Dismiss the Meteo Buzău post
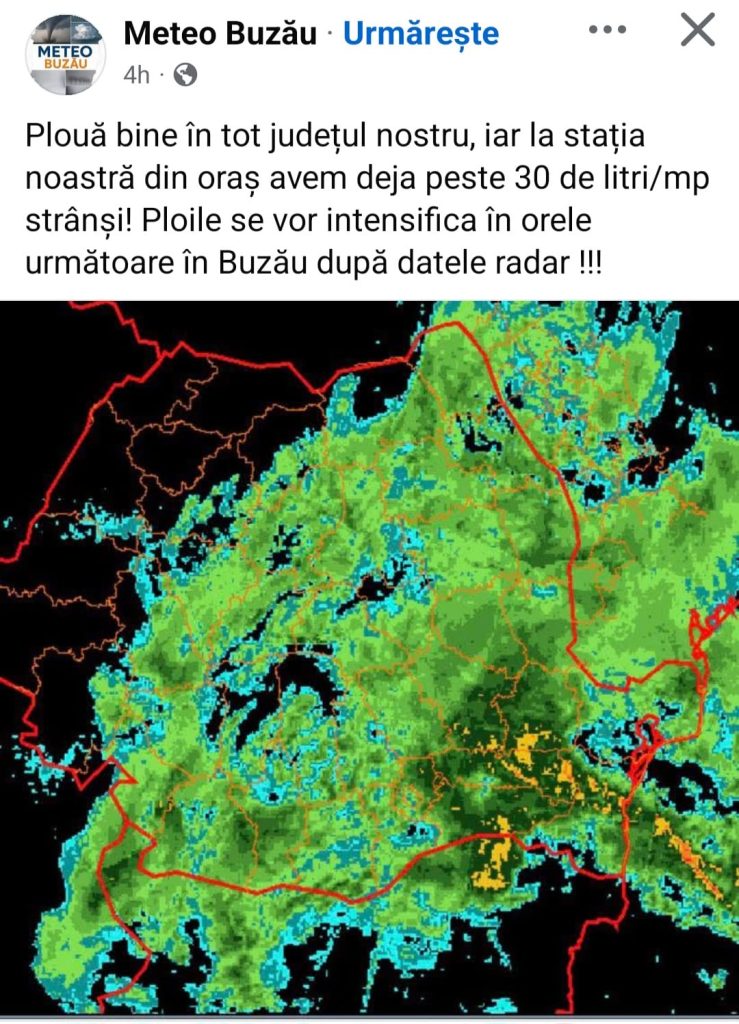 click(x=697, y=31)
